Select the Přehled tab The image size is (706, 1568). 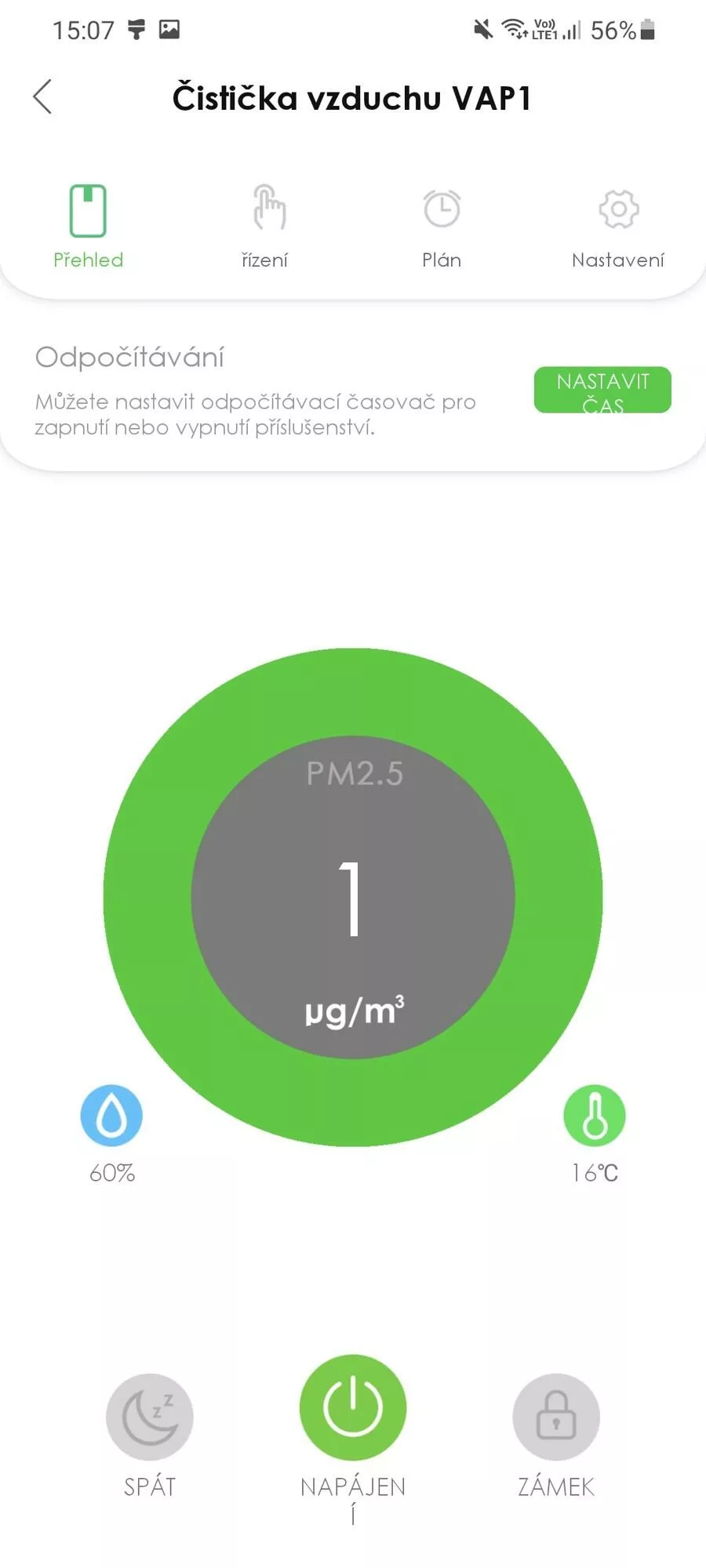coord(88,227)
